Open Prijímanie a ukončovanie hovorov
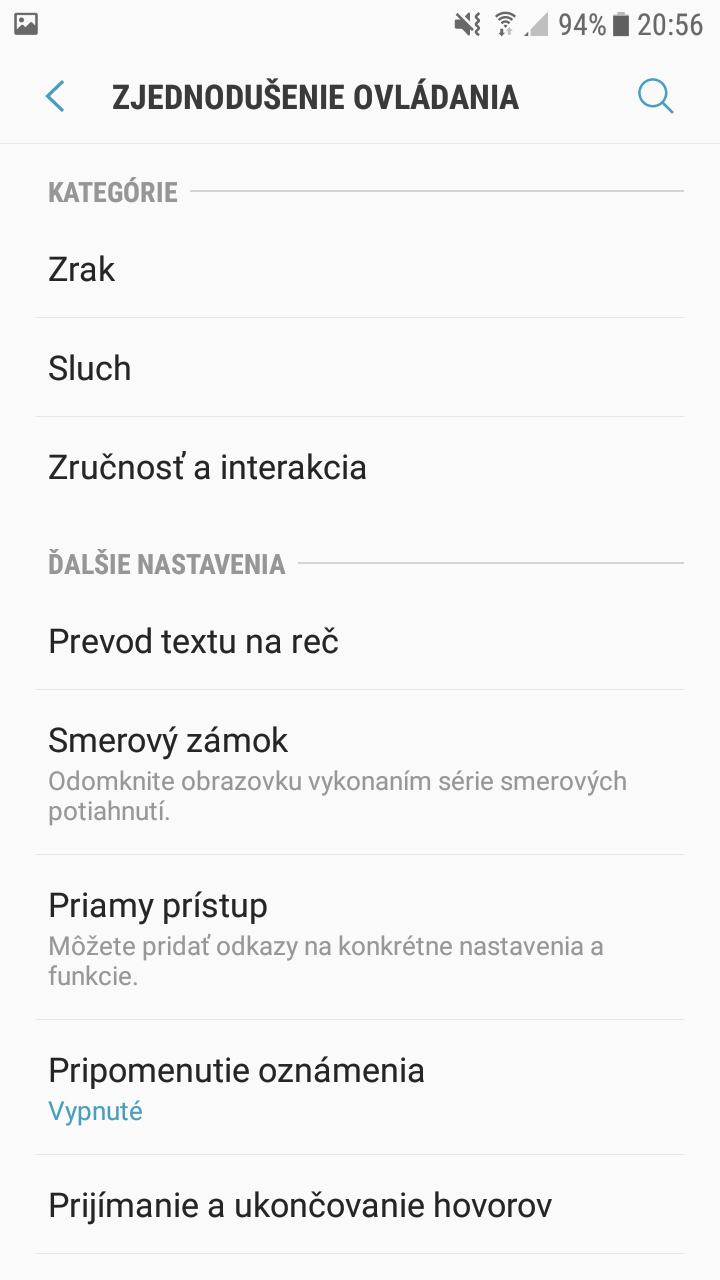 (360, 1205)
